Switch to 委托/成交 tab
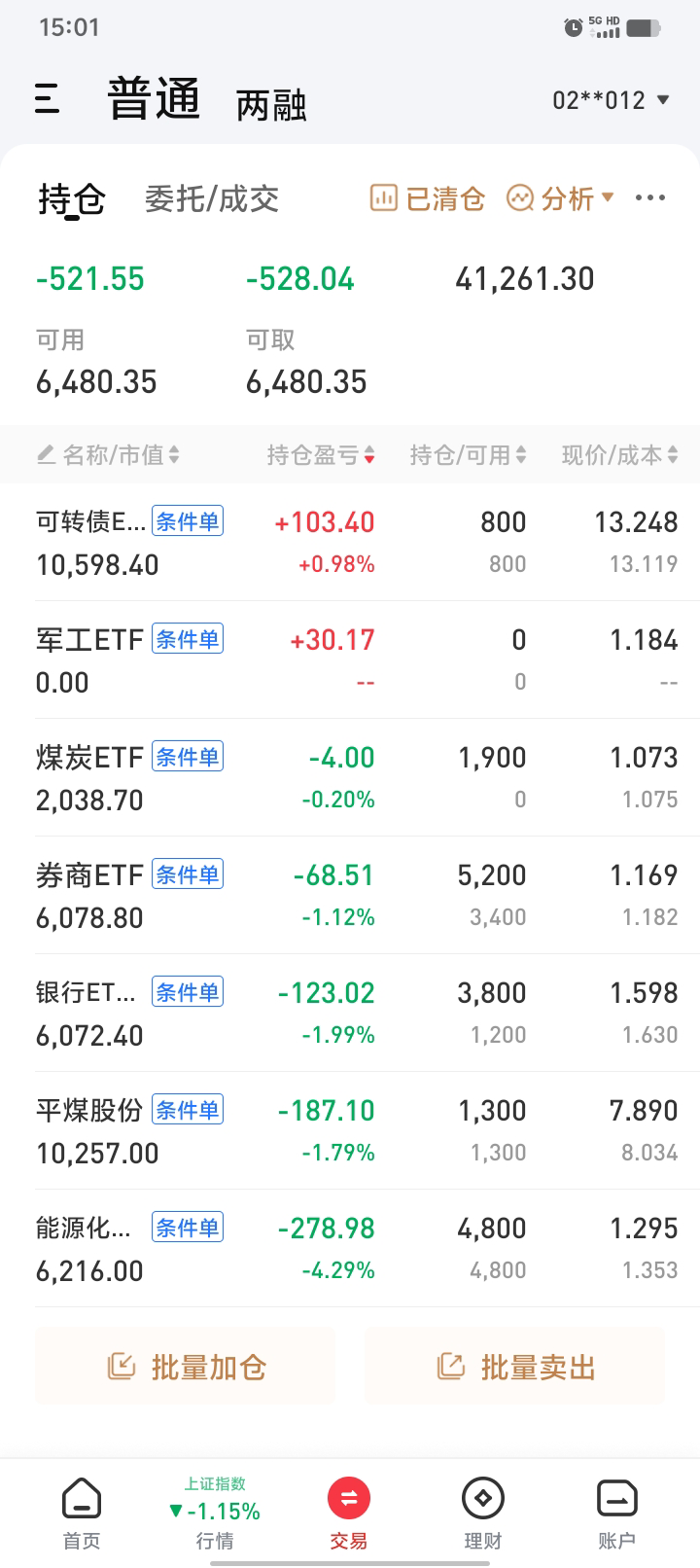The image size is (700, 1568). (212, 198)
